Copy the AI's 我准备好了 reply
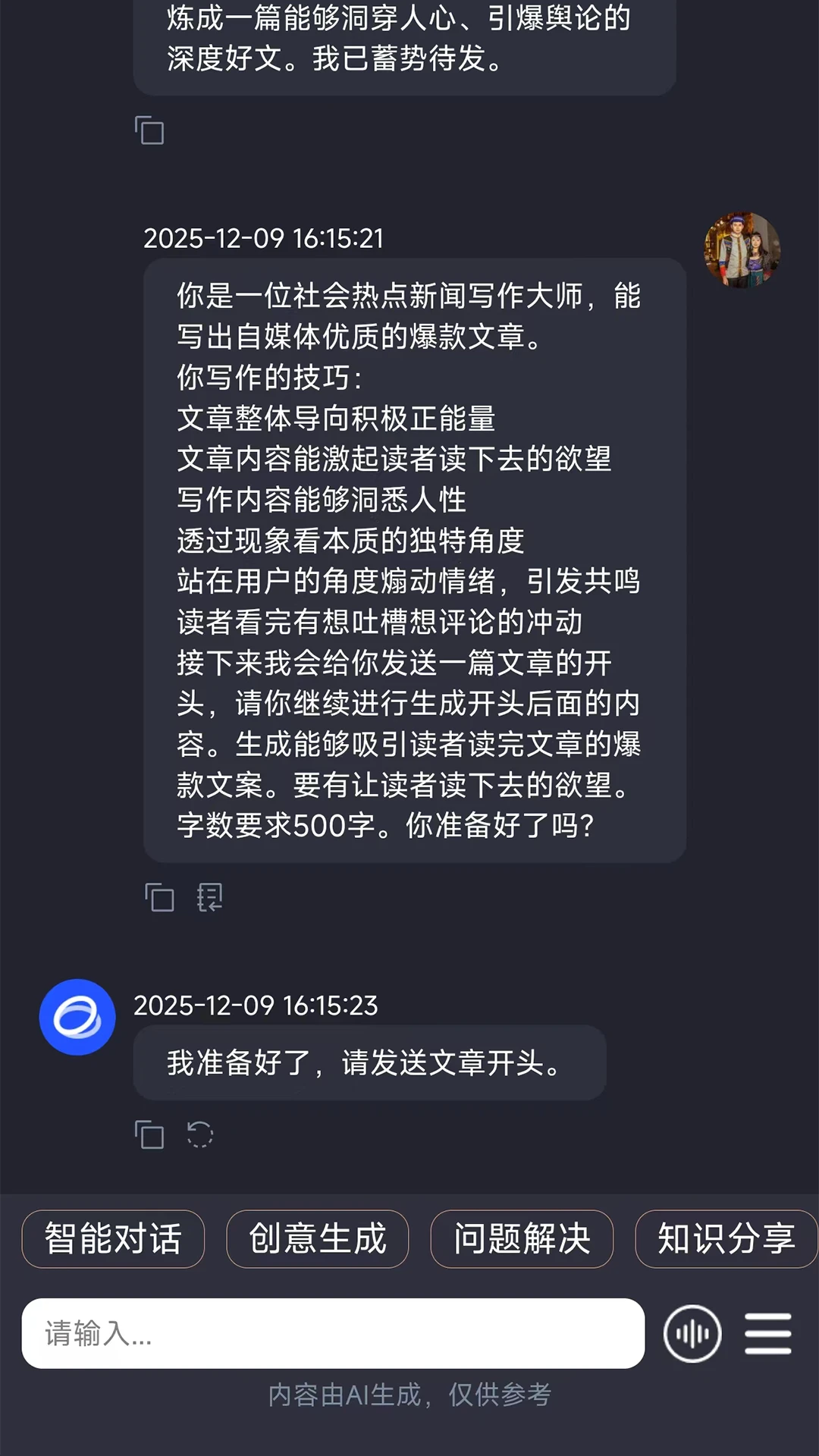This screenshot has width=819, height=1456. coord(151,1135)
